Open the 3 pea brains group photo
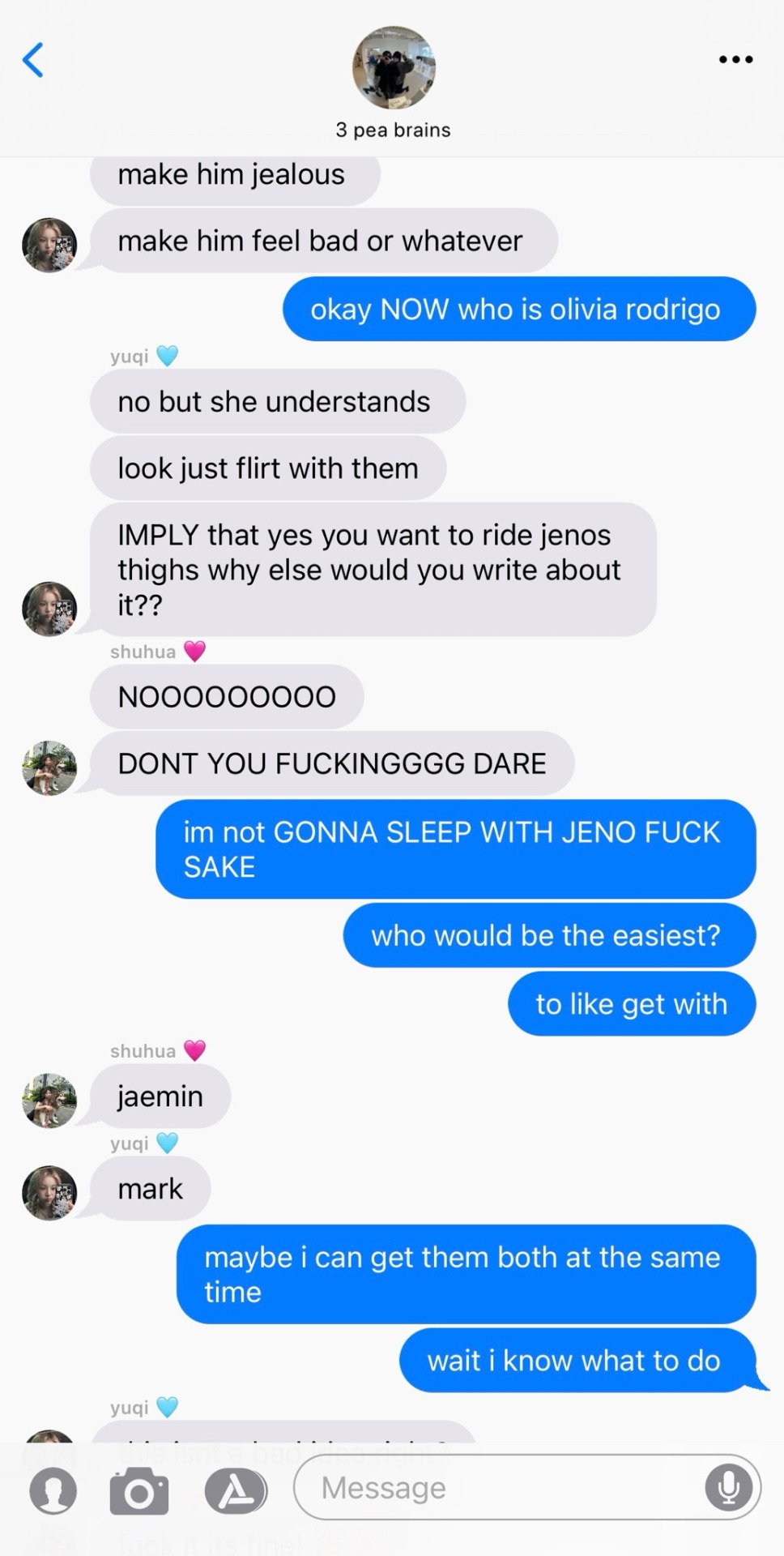This screenshot has width=784, height=1556. 394,68
